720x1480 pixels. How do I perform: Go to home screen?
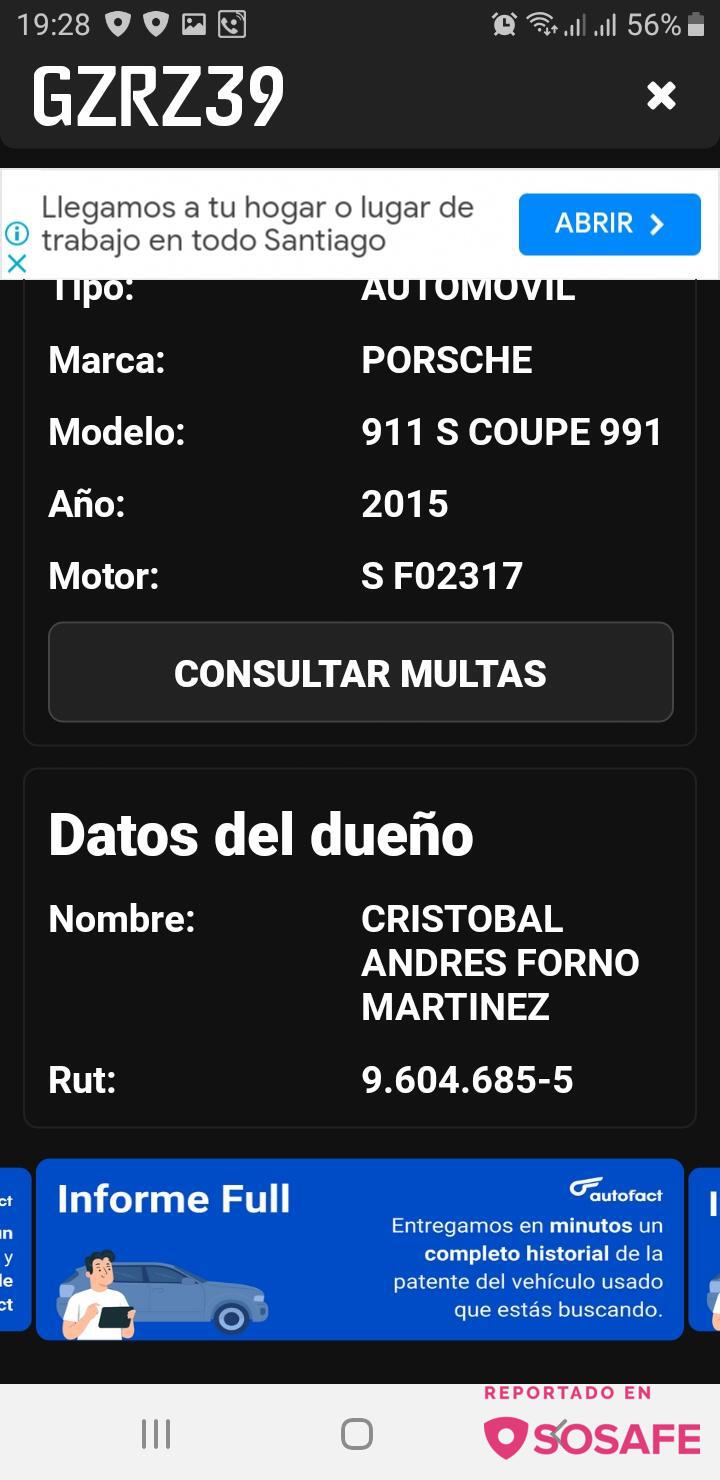tap(357, 1434)
